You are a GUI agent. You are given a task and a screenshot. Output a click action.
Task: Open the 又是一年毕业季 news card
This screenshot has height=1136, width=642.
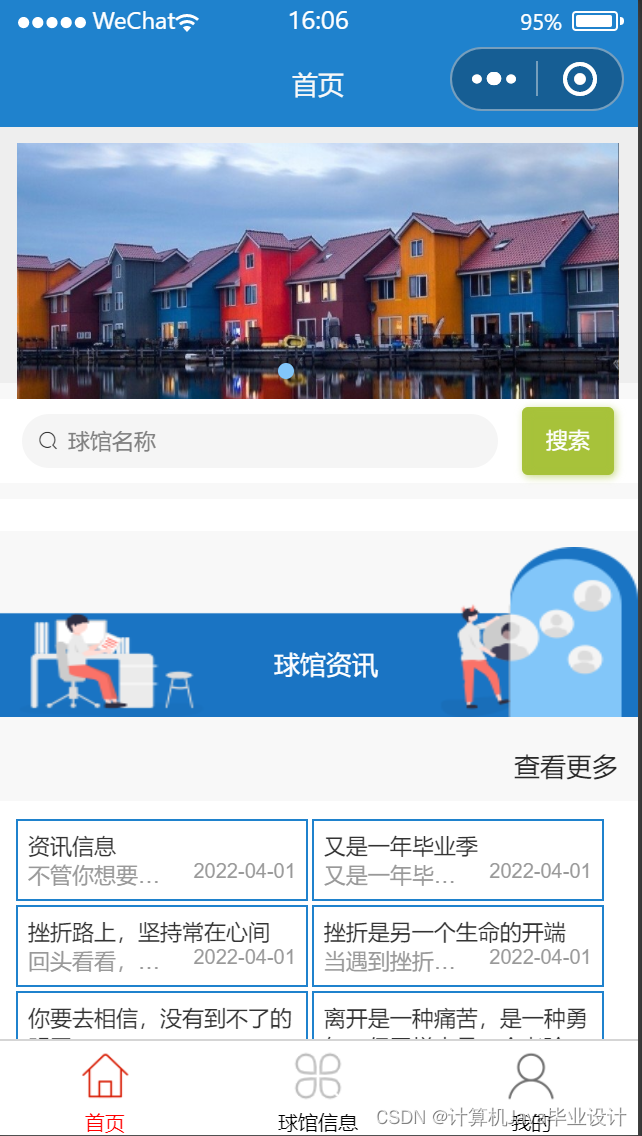point(458,860)
